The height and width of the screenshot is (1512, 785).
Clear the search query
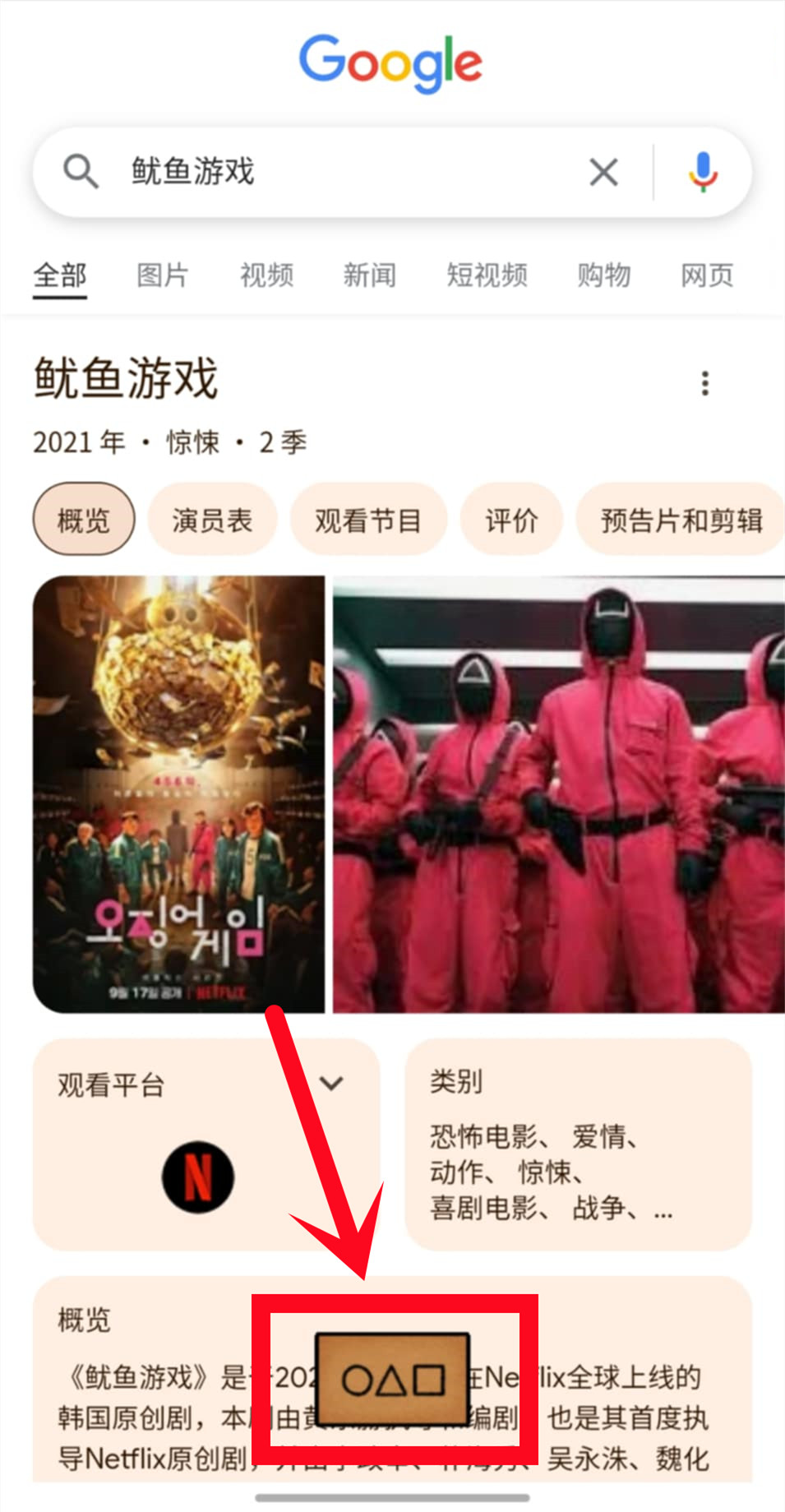tap(603, 173)
